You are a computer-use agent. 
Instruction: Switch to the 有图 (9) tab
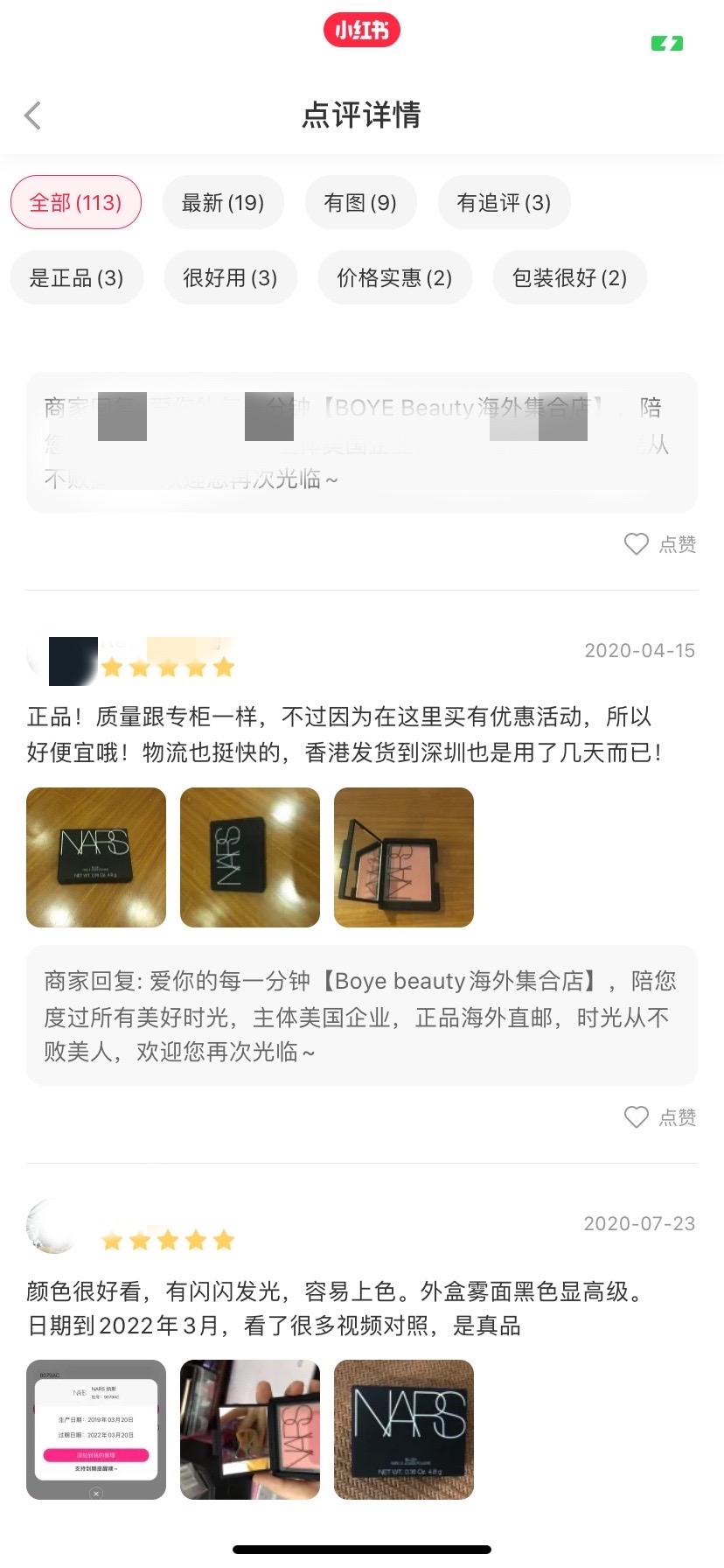click(361, 202)
